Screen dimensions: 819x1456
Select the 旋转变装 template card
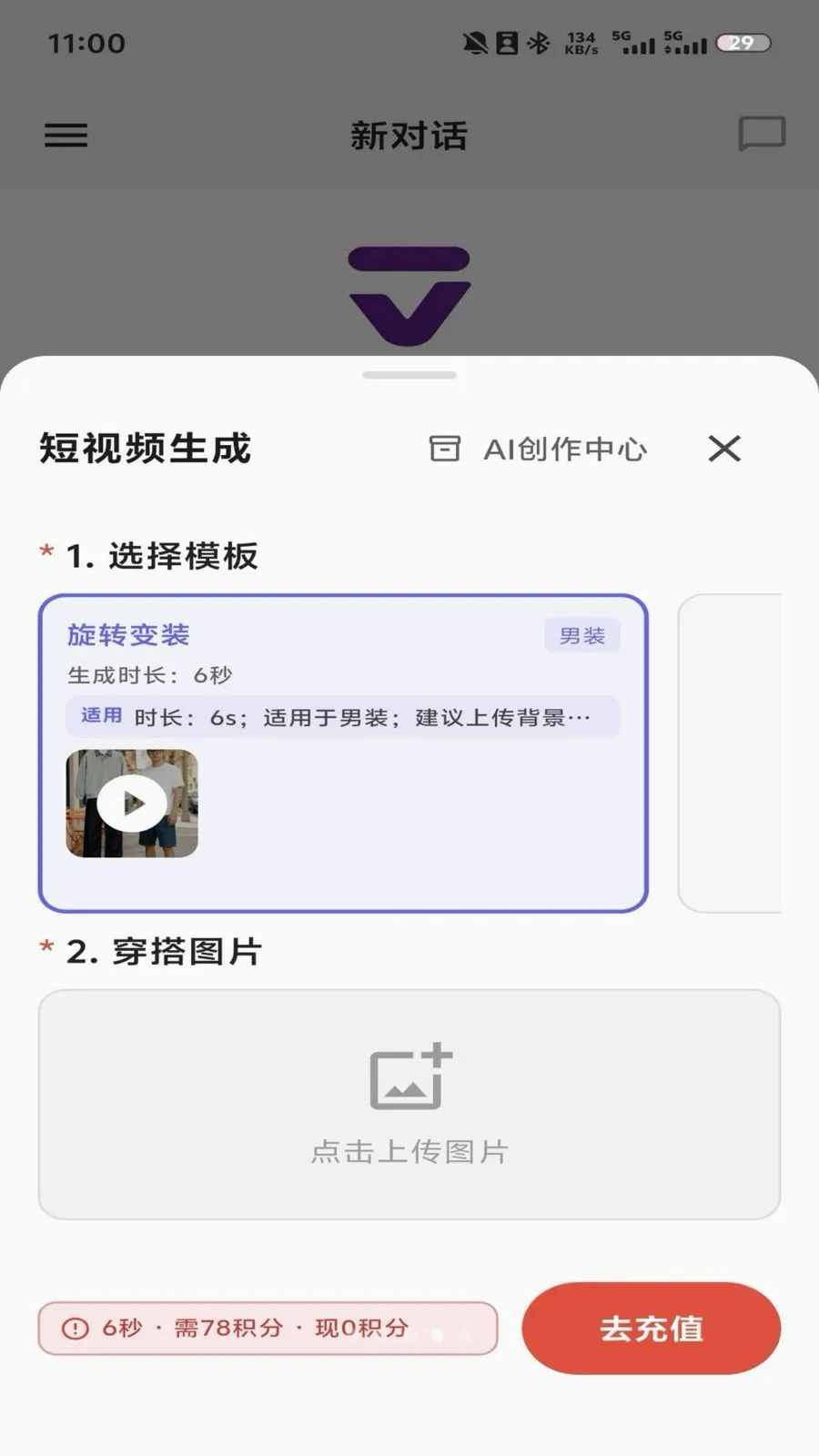pos(343,753)
